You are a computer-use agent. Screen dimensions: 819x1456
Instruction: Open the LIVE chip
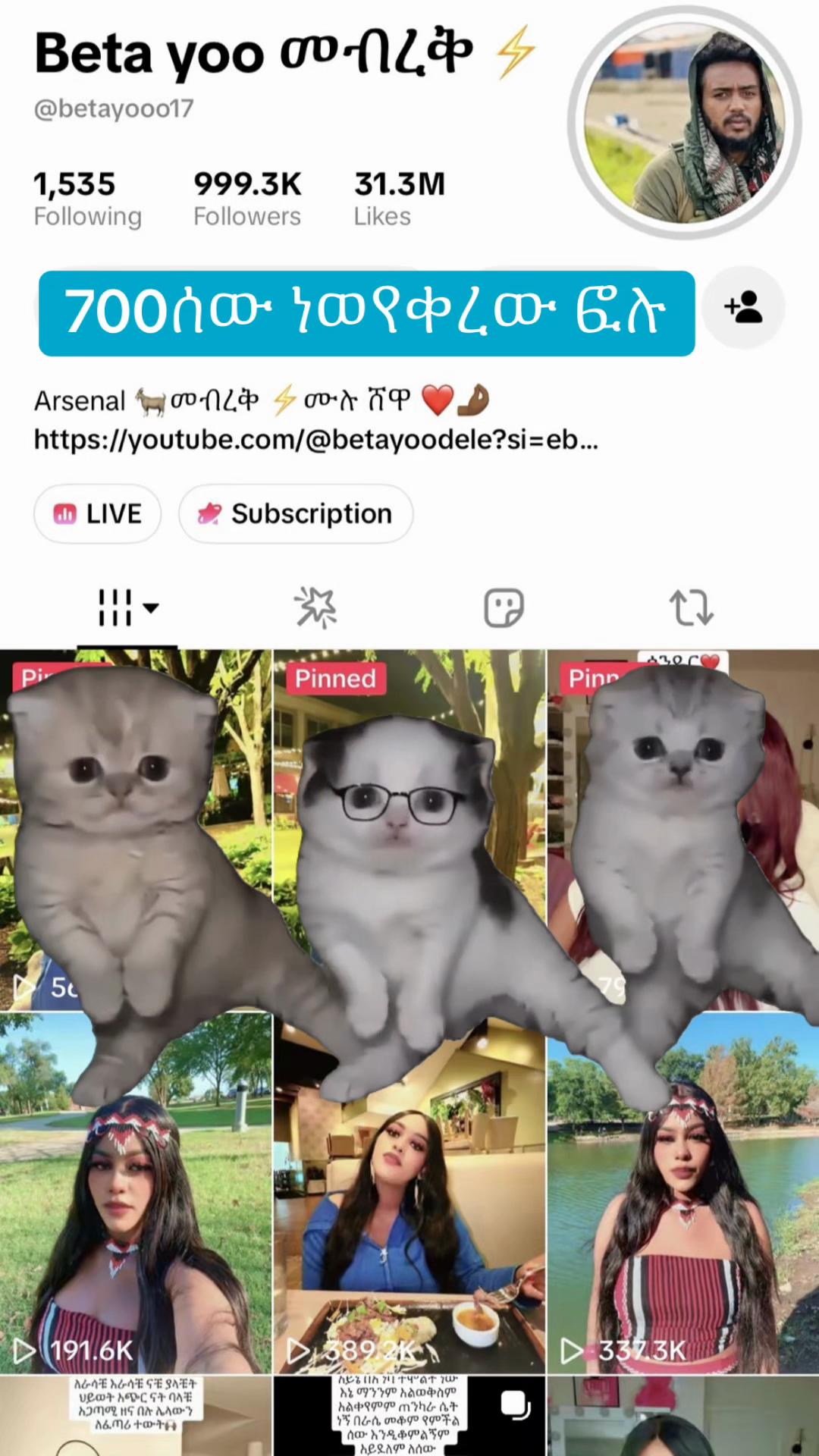click(x=97, y=513)
